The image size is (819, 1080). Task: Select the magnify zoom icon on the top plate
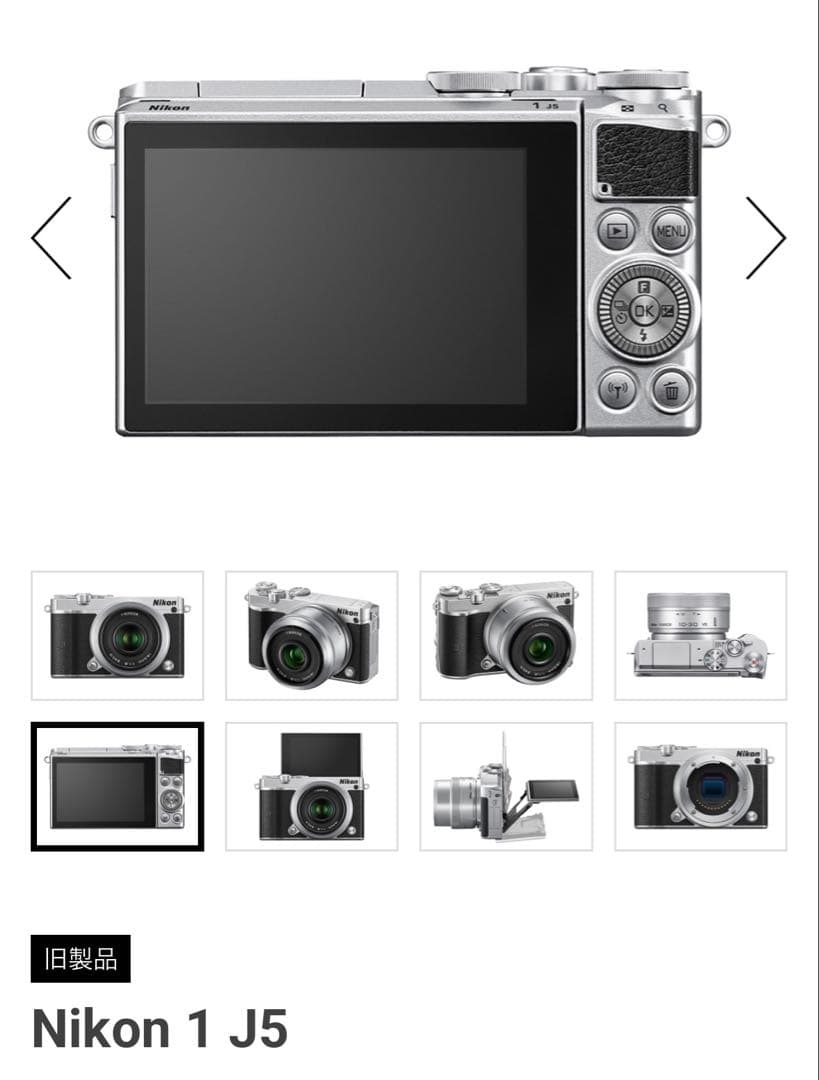pos(663,108)
